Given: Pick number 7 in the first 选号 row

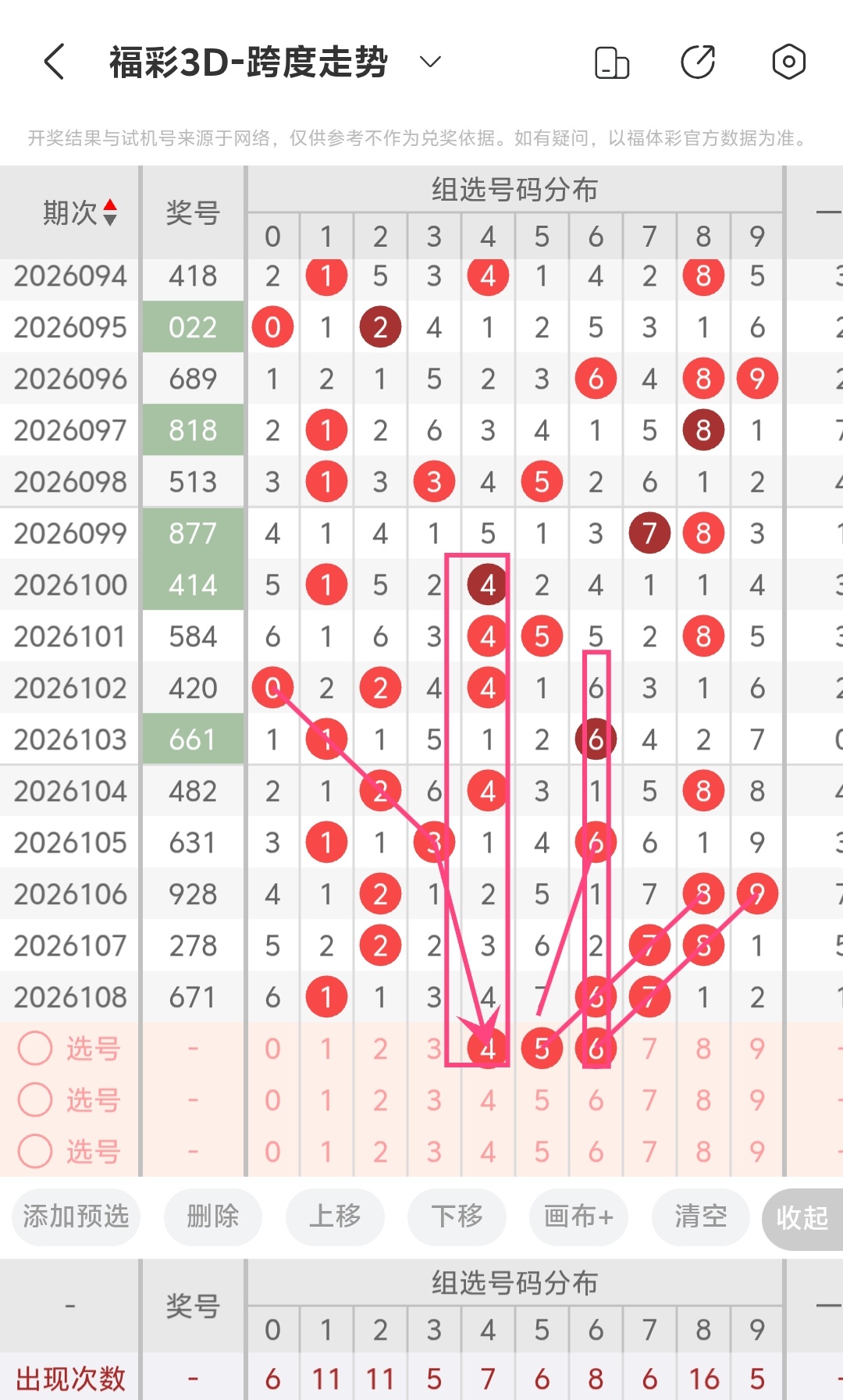Looking at the screenshot, I should (649, 1048).
